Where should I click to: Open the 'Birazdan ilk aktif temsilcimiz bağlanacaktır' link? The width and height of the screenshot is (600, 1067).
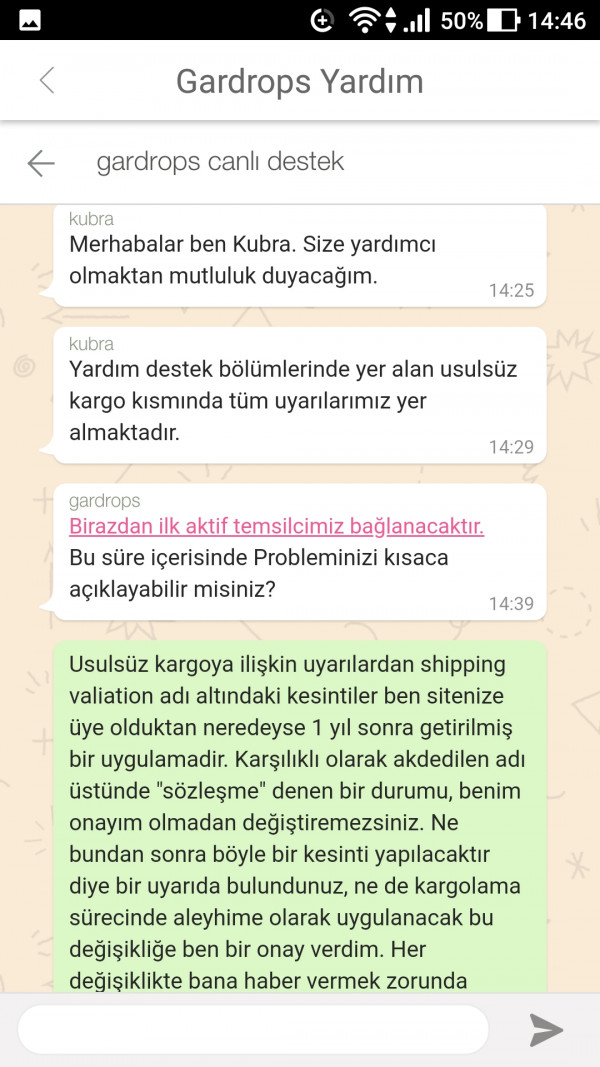click(276, 527)
